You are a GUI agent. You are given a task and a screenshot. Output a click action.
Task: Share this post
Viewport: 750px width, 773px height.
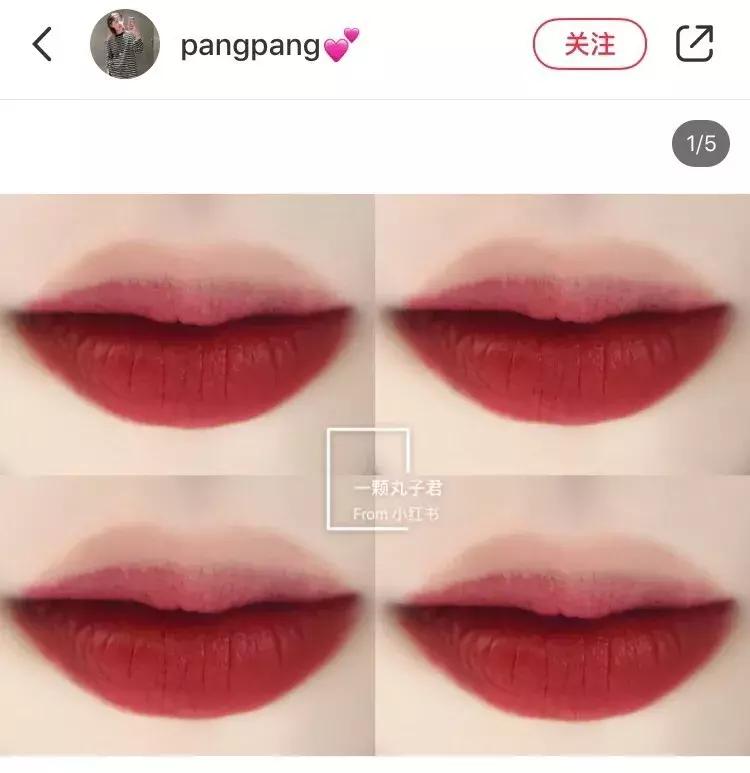click(x=694, y=44)
